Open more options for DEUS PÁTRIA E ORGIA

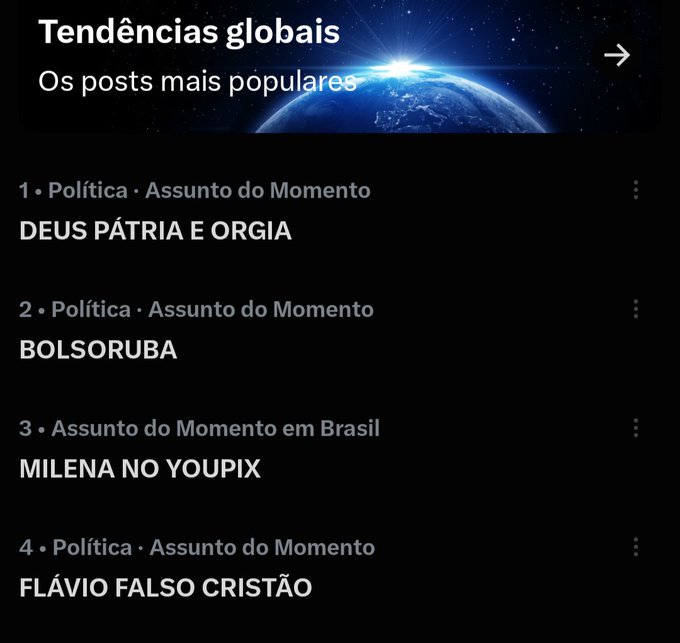636,190
